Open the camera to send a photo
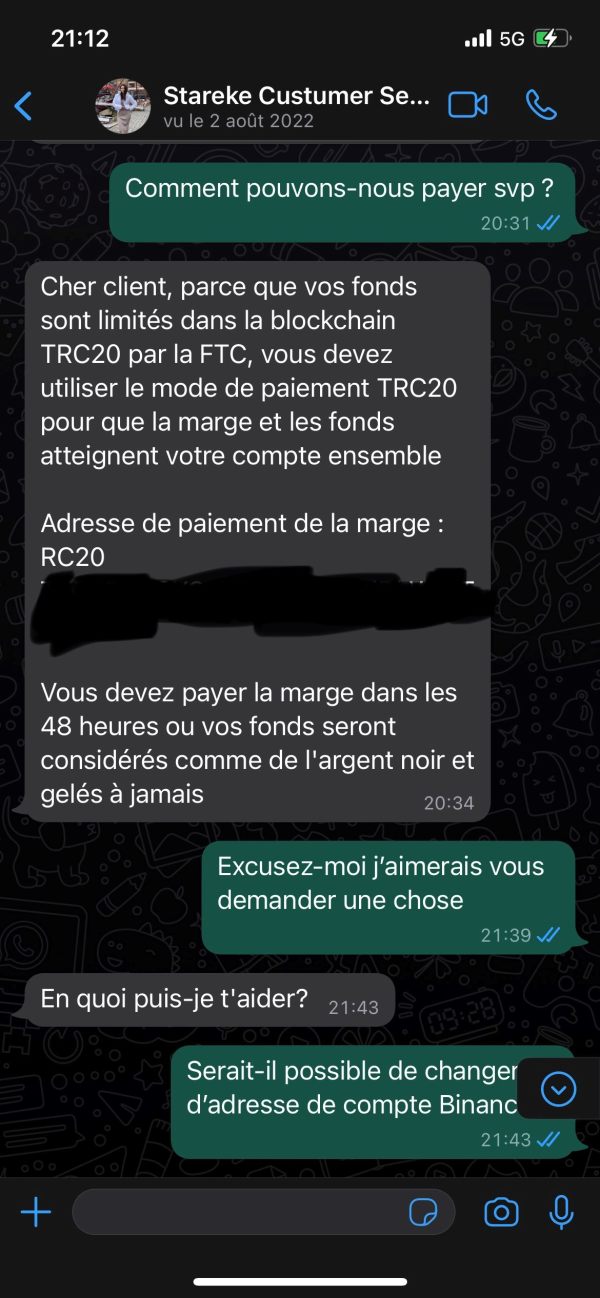600x1298 pixels. coord(501,1213)
